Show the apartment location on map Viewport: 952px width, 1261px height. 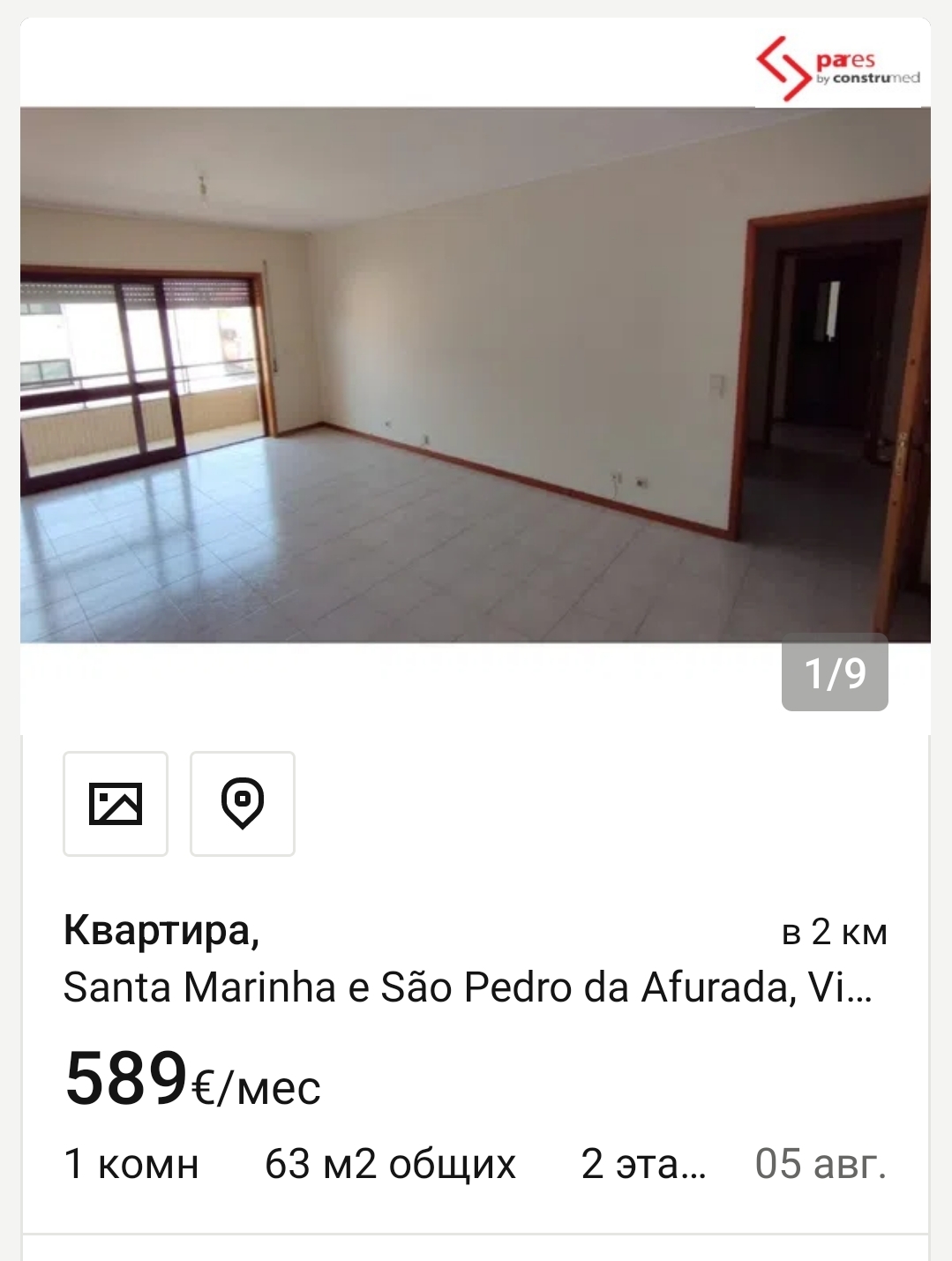click(243, 804)
